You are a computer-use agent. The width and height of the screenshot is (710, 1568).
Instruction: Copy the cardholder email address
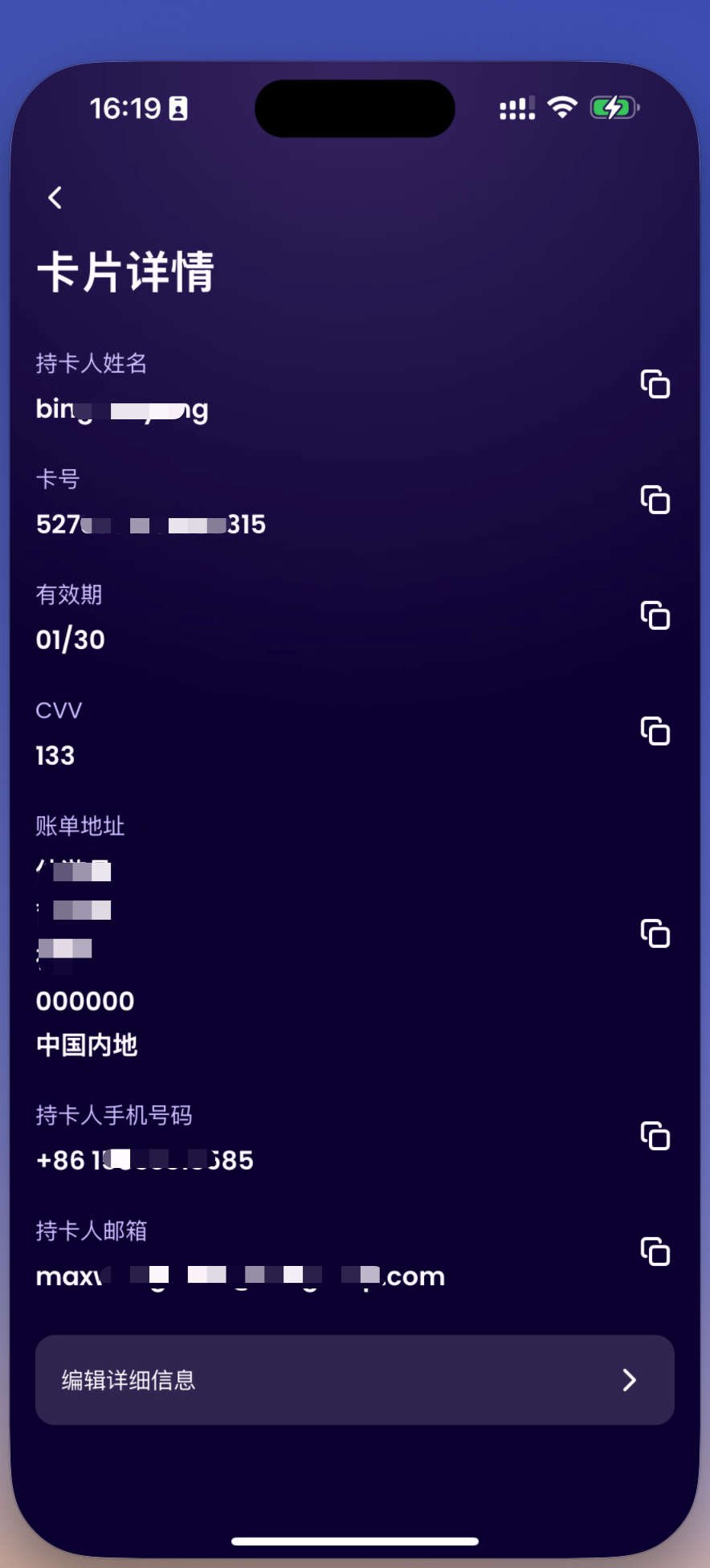pyautogui.click(x=655, y=1252)
